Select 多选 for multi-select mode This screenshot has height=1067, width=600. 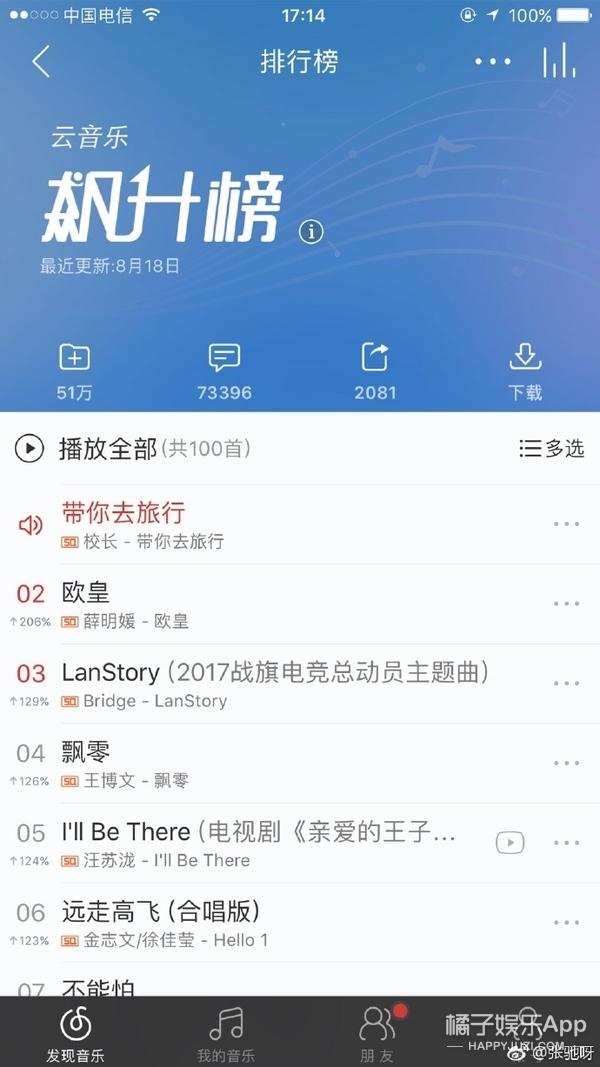tap(551, 449)
